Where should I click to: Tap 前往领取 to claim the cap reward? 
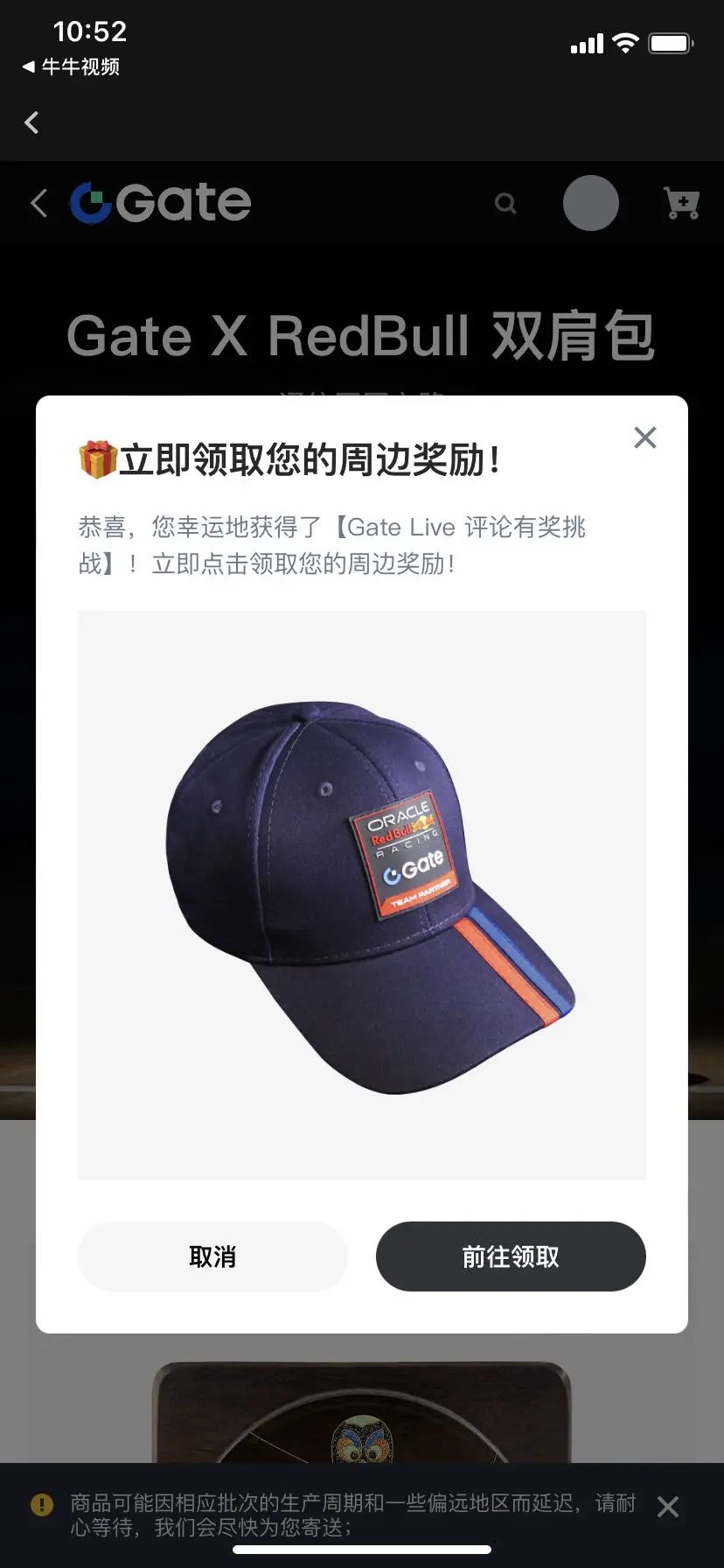511,1256
